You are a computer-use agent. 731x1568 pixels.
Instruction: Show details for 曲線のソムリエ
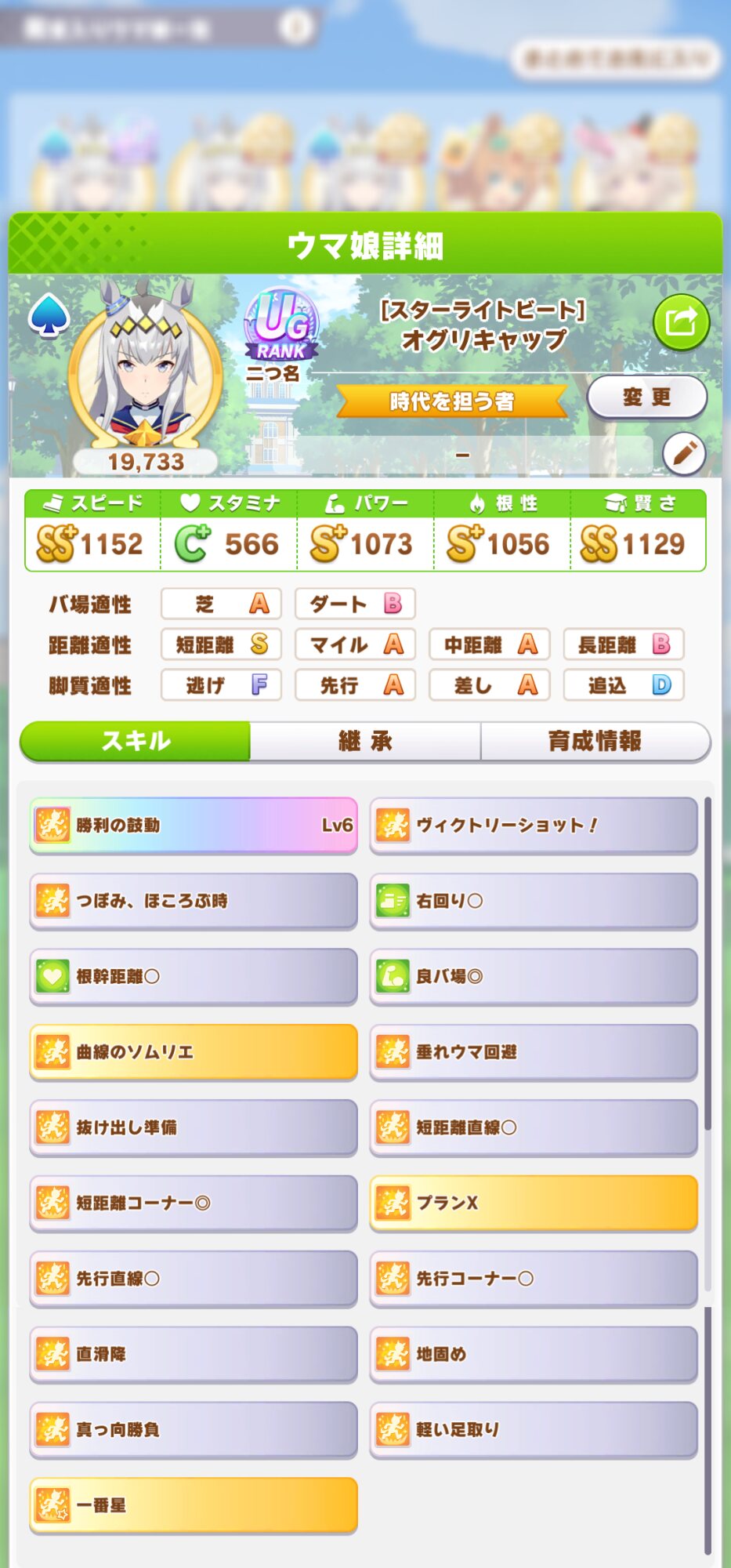tap(194, 1051)
